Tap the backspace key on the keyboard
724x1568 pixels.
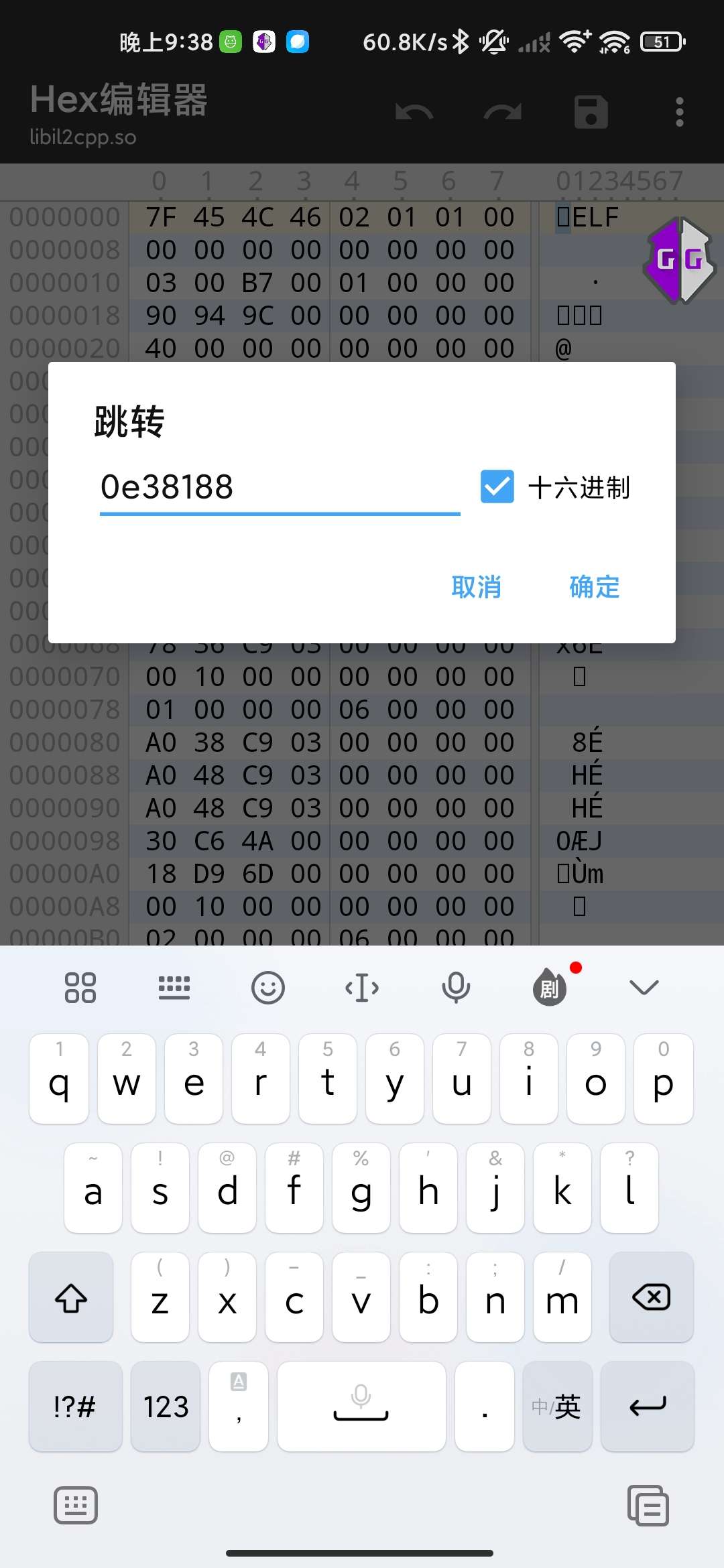(x=650, y=1297)
